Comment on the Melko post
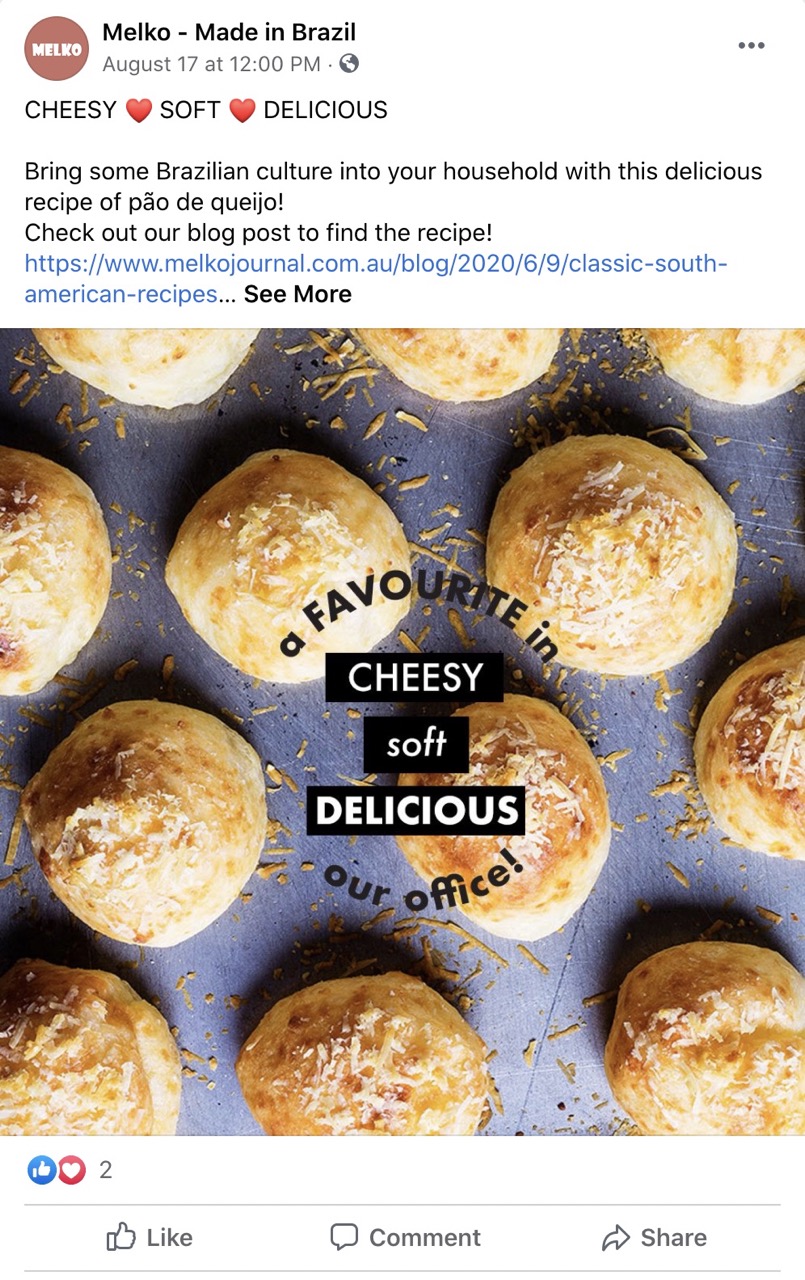Image resolution: width=805 pixels, height=1280 pixels. tap(405, 1237)
